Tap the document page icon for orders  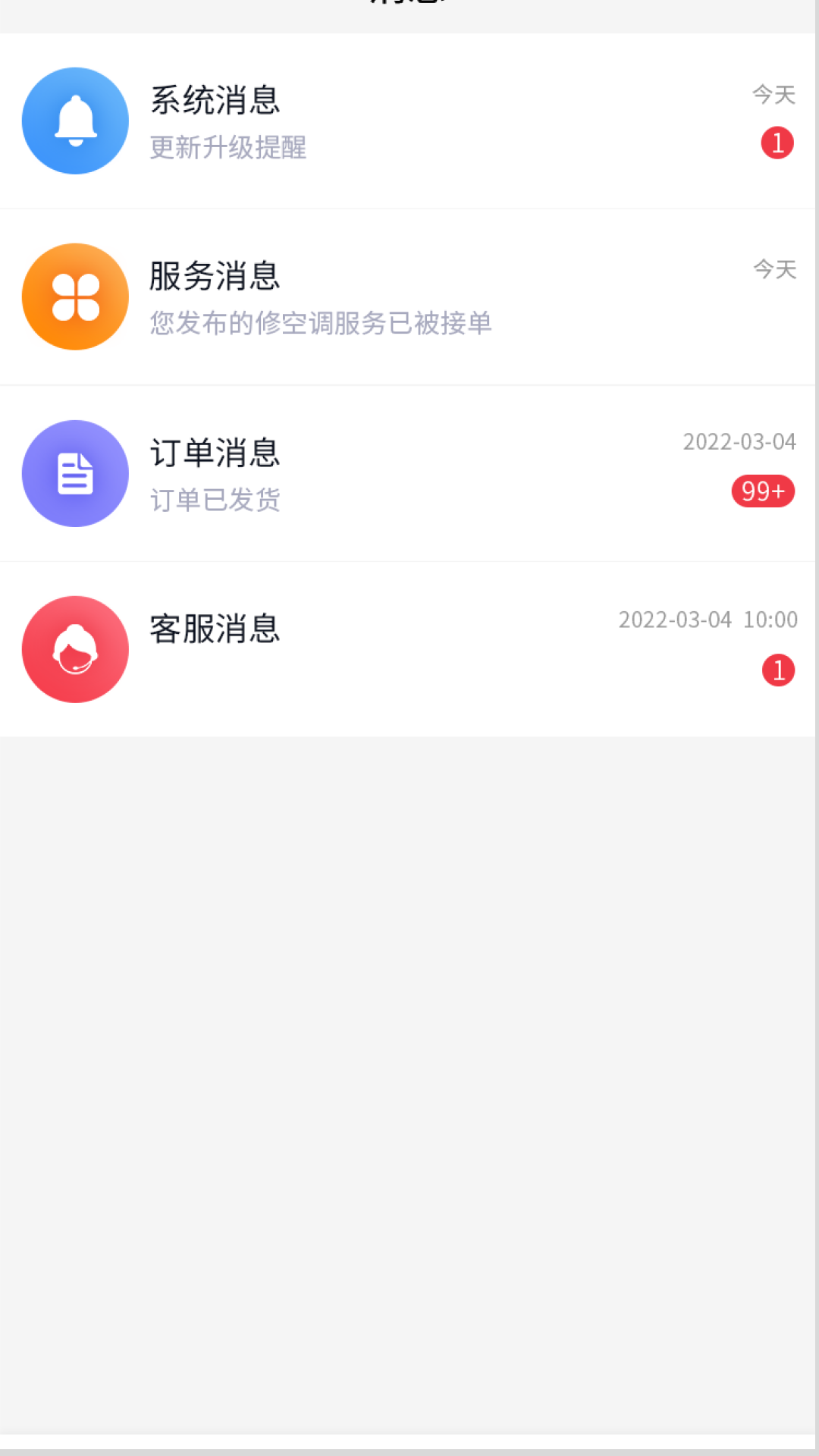75,473
